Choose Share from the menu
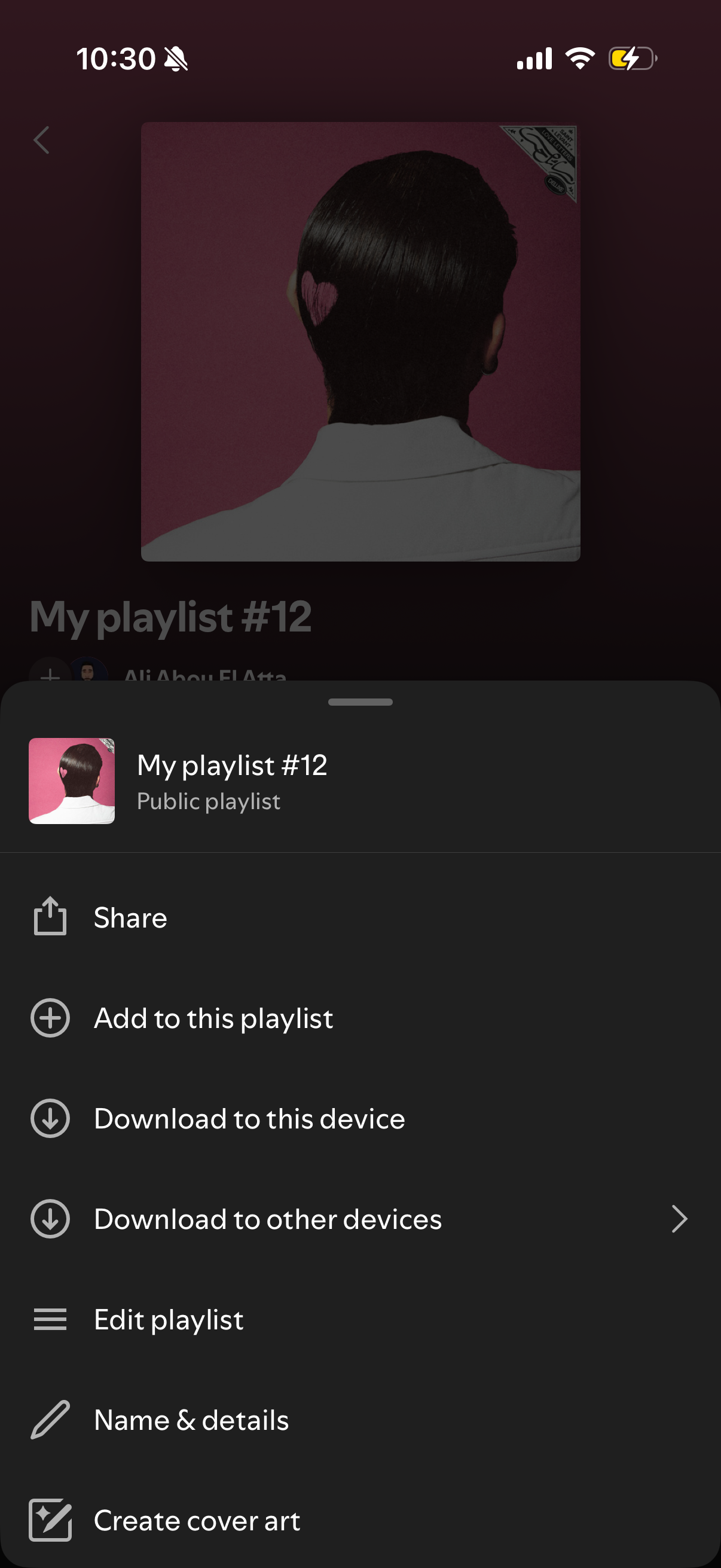 [x=130, y=917]
